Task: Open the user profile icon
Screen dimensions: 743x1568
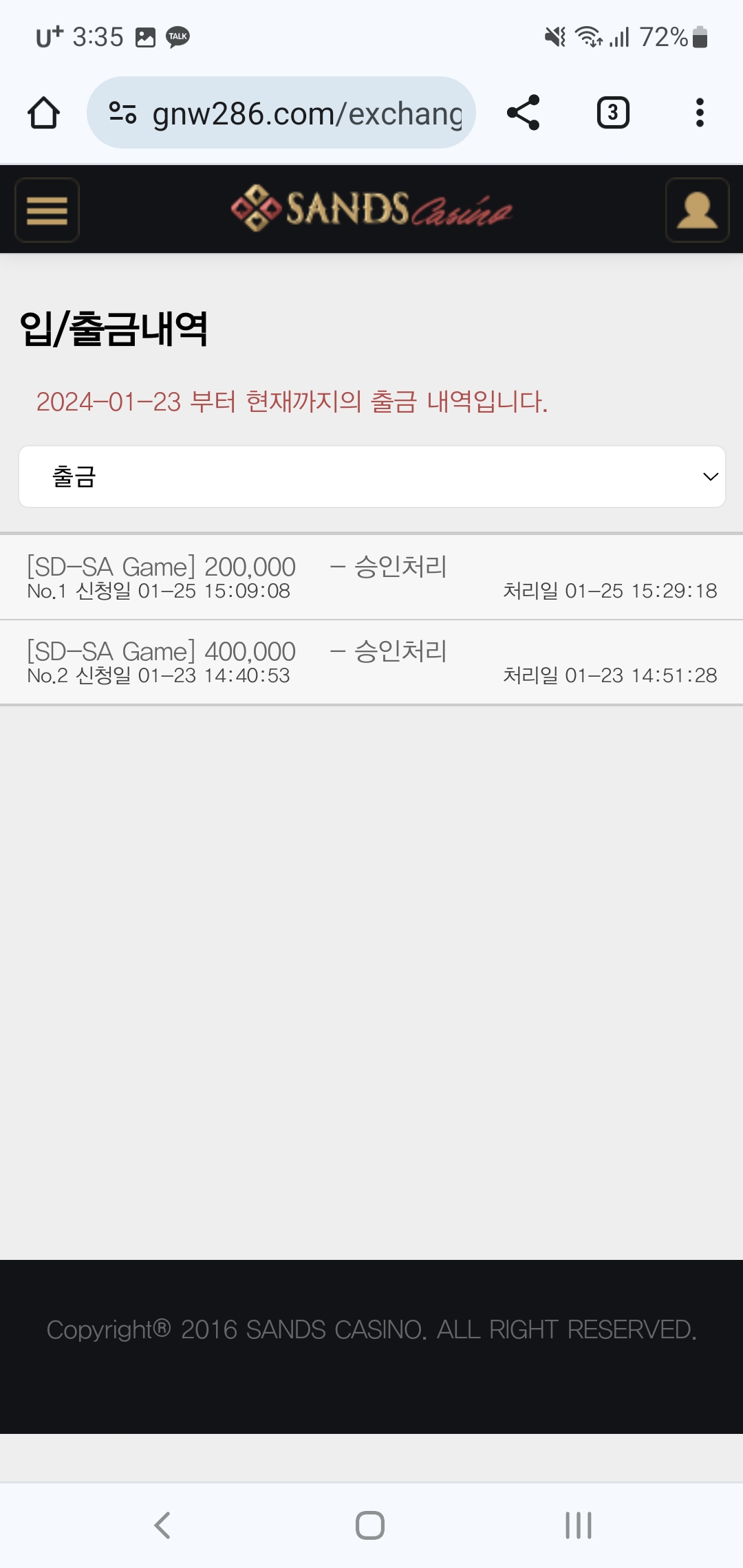Action: [697, 210]
